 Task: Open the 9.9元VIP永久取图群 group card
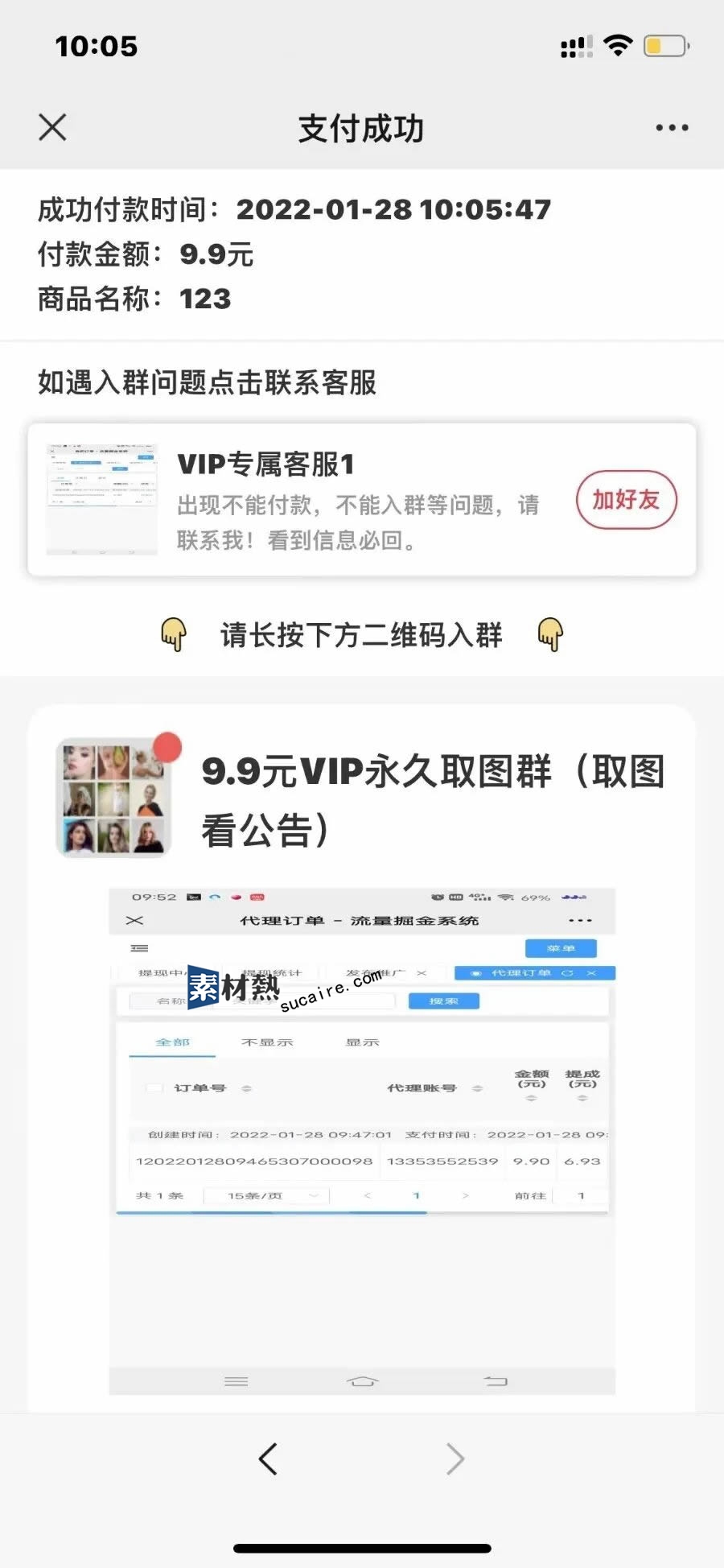pos(433,799)
